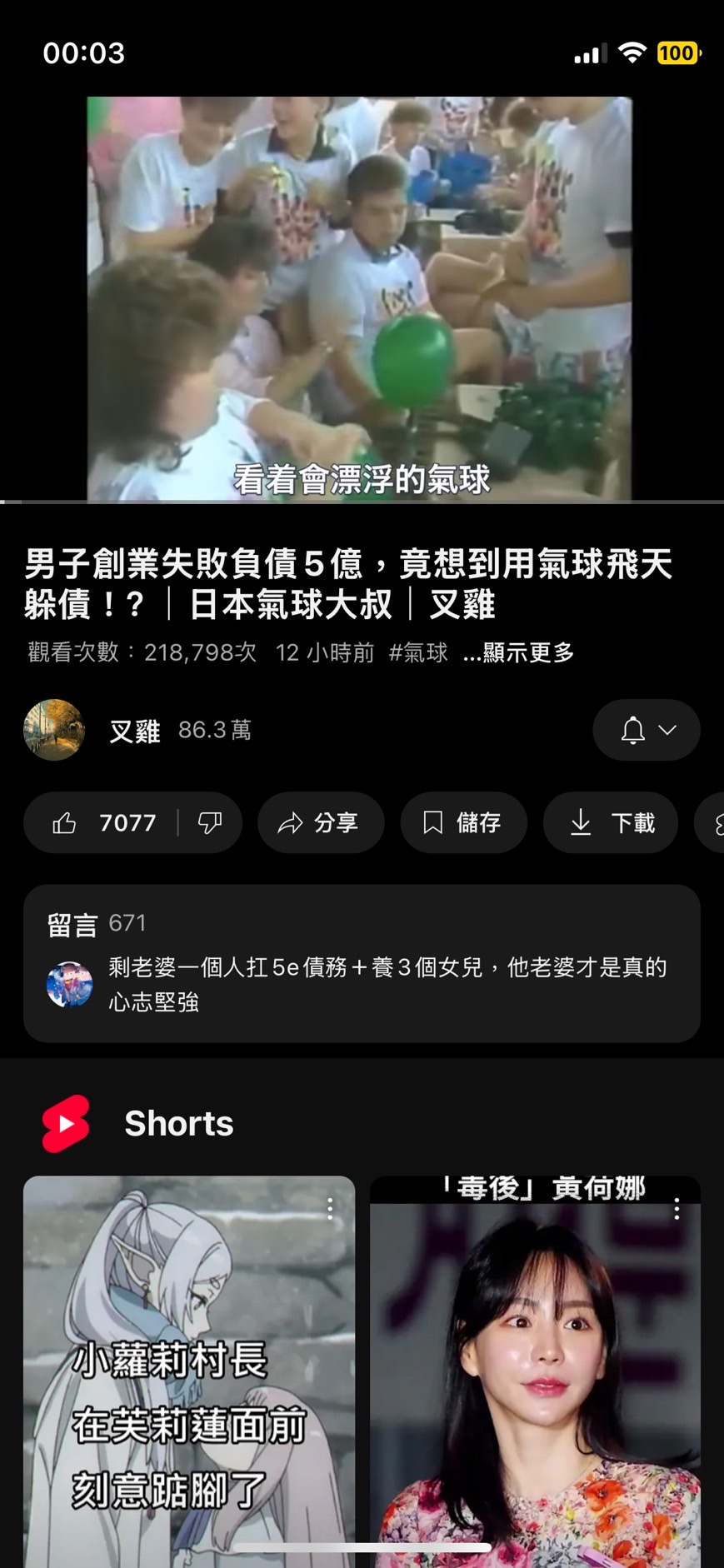Viewport: 724px width, 1568px height.
Task: Open options menu for 黃荷娜 Short
Action: 677,1209
